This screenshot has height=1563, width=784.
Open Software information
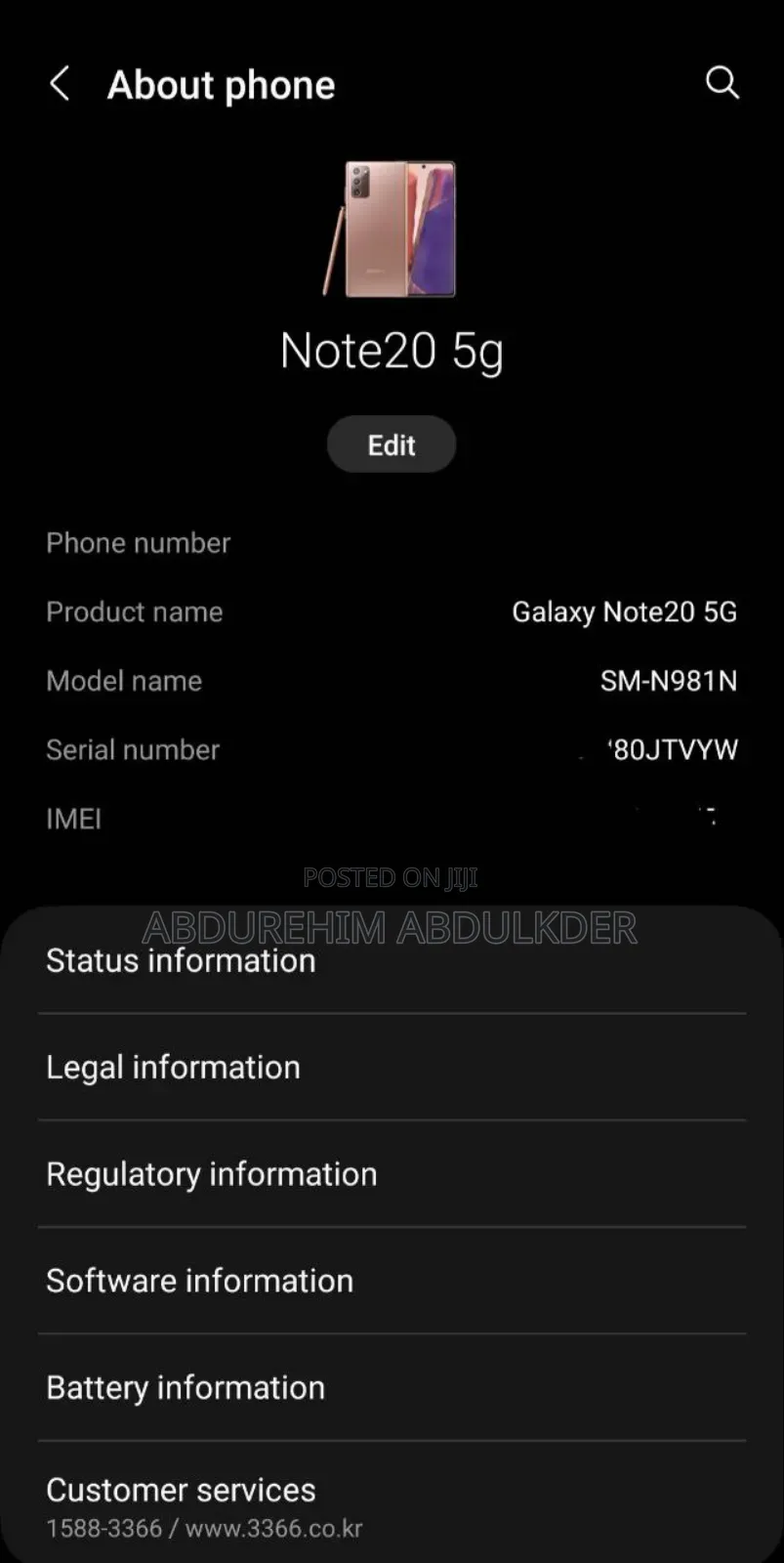point(199,1280)
